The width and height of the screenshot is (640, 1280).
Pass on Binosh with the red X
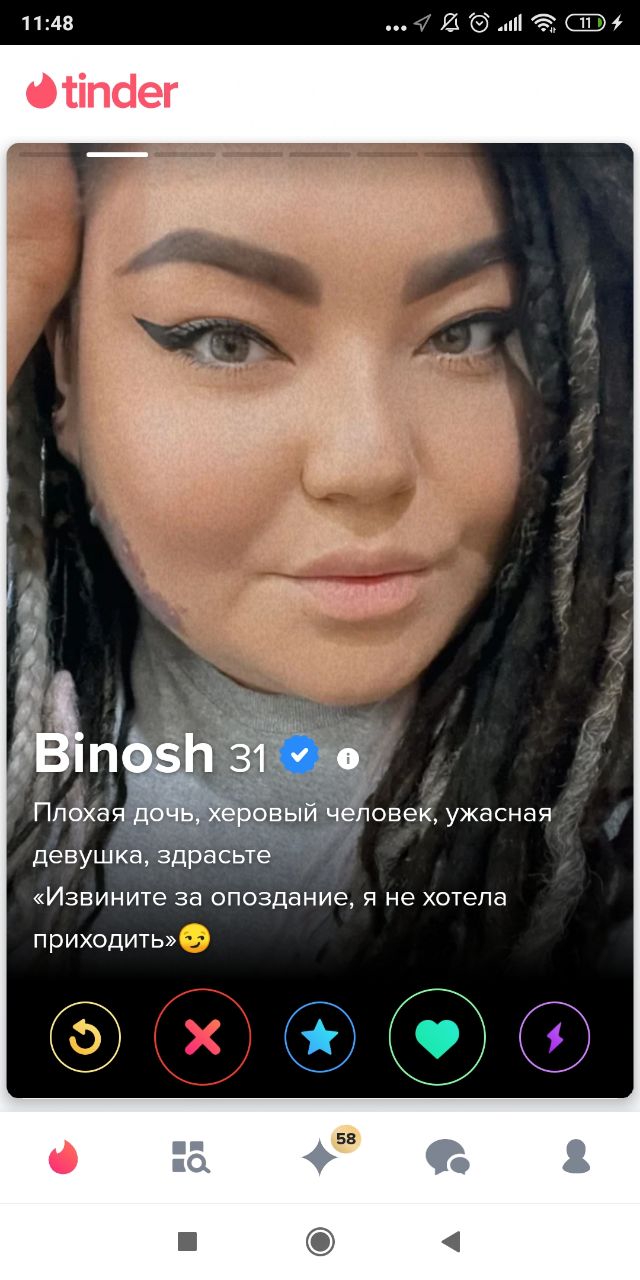click(202, 1038)
